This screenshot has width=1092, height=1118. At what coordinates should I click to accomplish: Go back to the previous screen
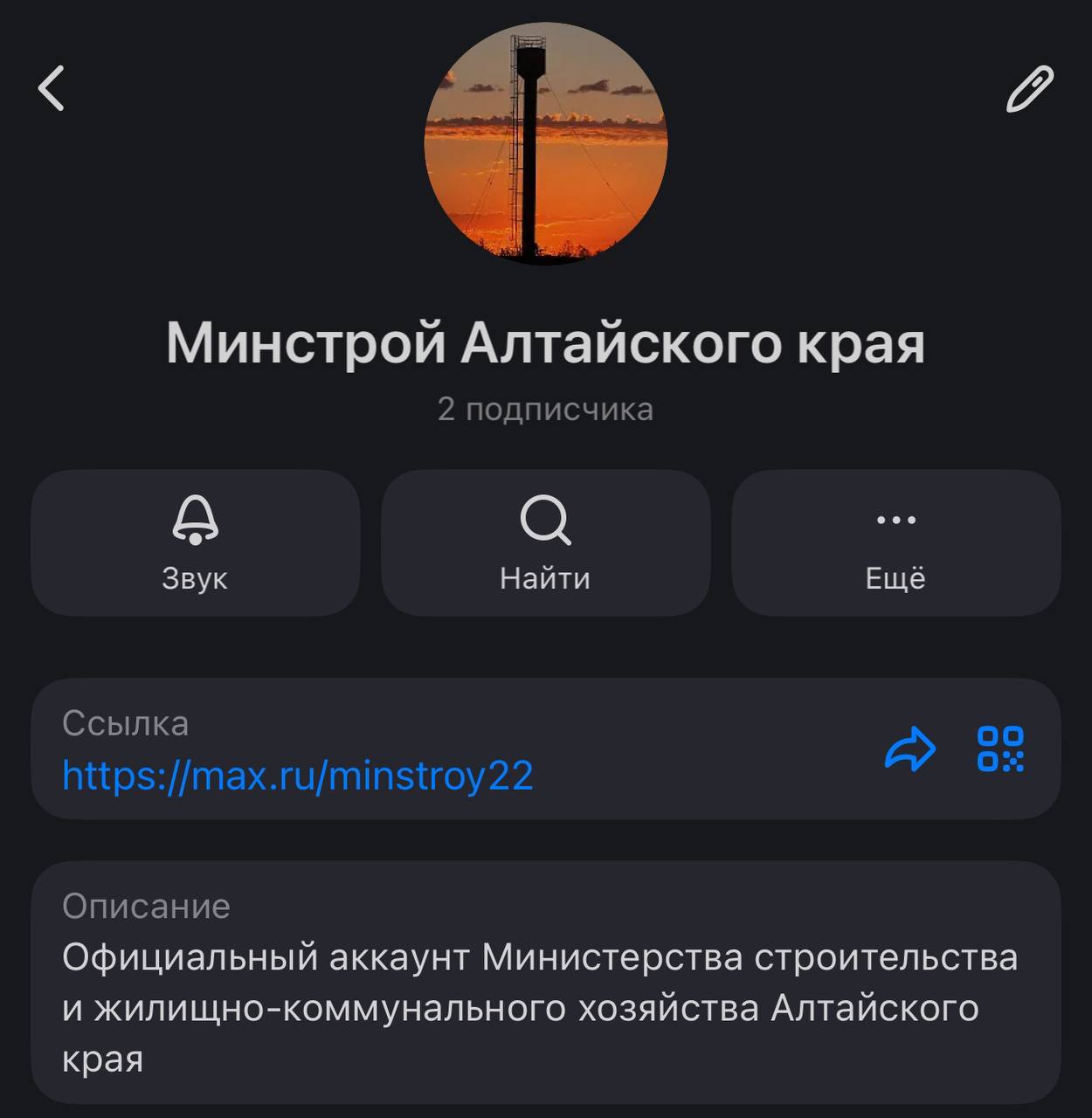pyautogui.click(x=52, y=88)
